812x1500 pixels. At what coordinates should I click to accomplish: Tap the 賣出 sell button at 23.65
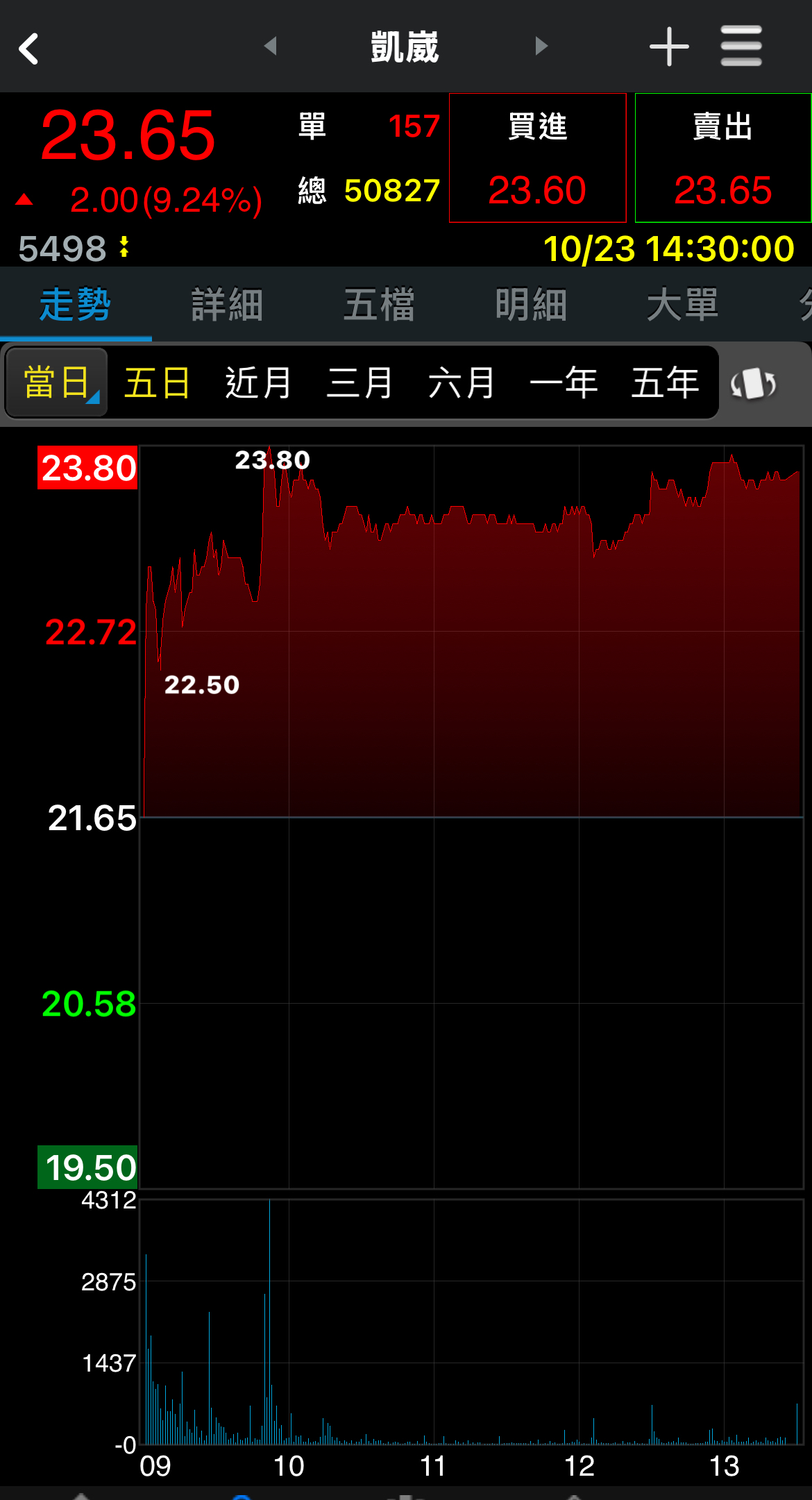[722, 158]
